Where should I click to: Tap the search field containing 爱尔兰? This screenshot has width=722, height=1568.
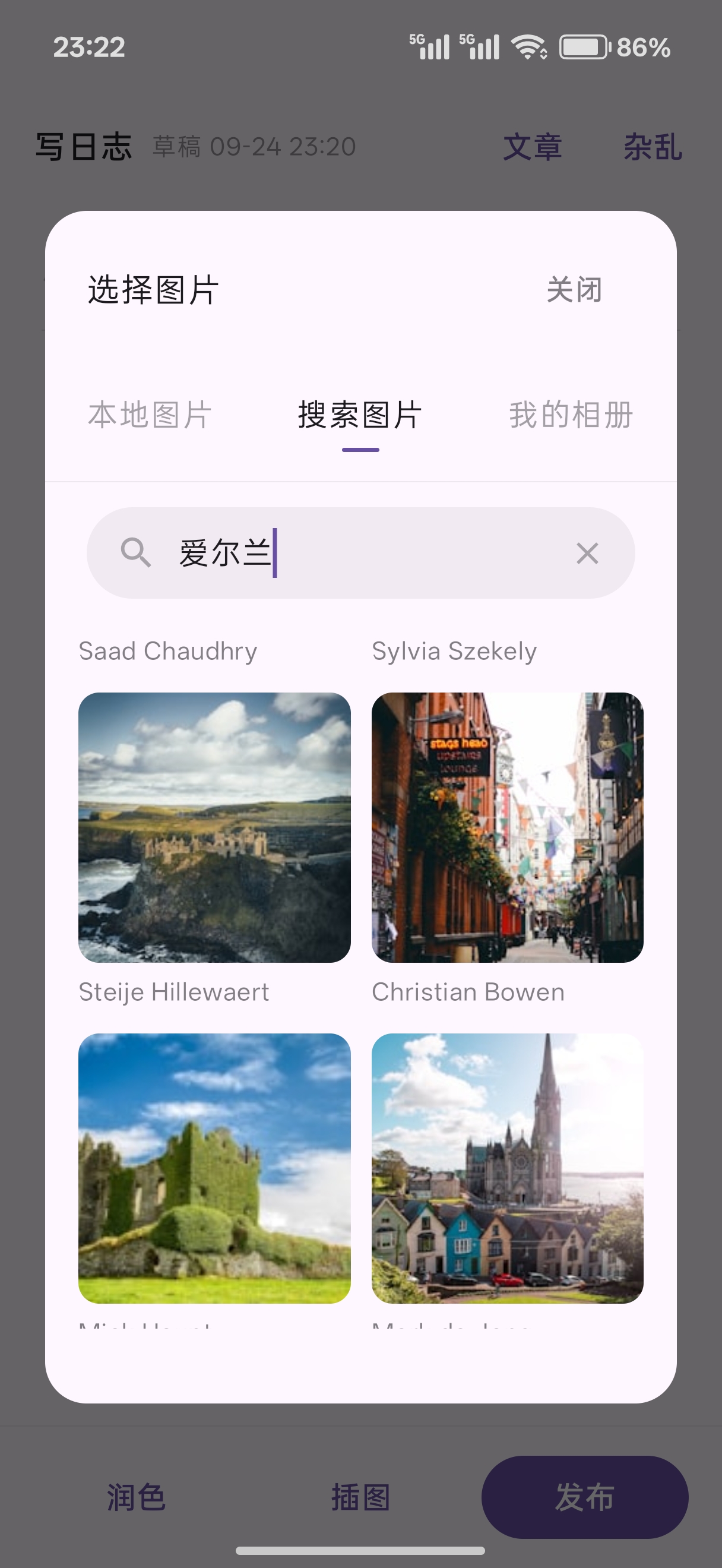tap(360, 553)
